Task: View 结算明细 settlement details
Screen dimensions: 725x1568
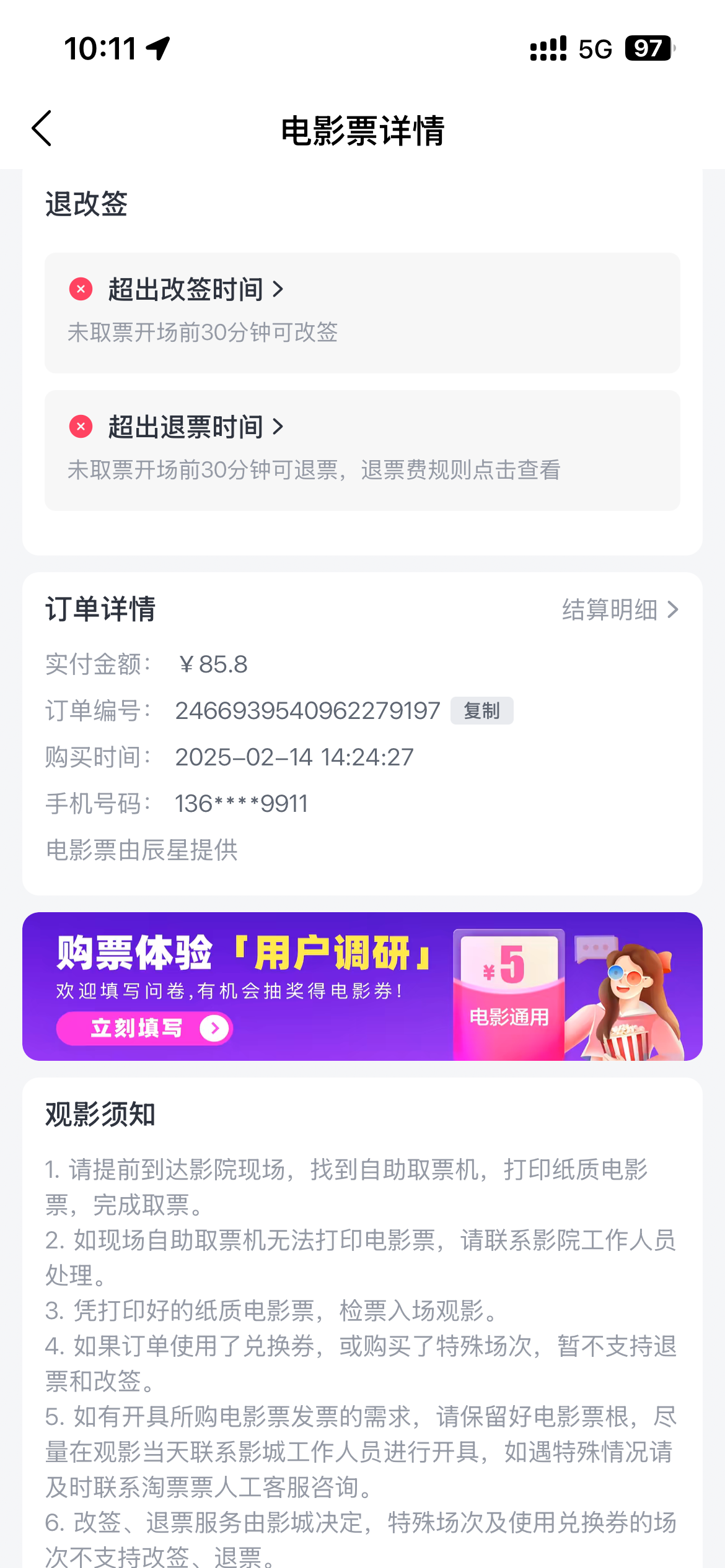Action: [x=620, y=610]
